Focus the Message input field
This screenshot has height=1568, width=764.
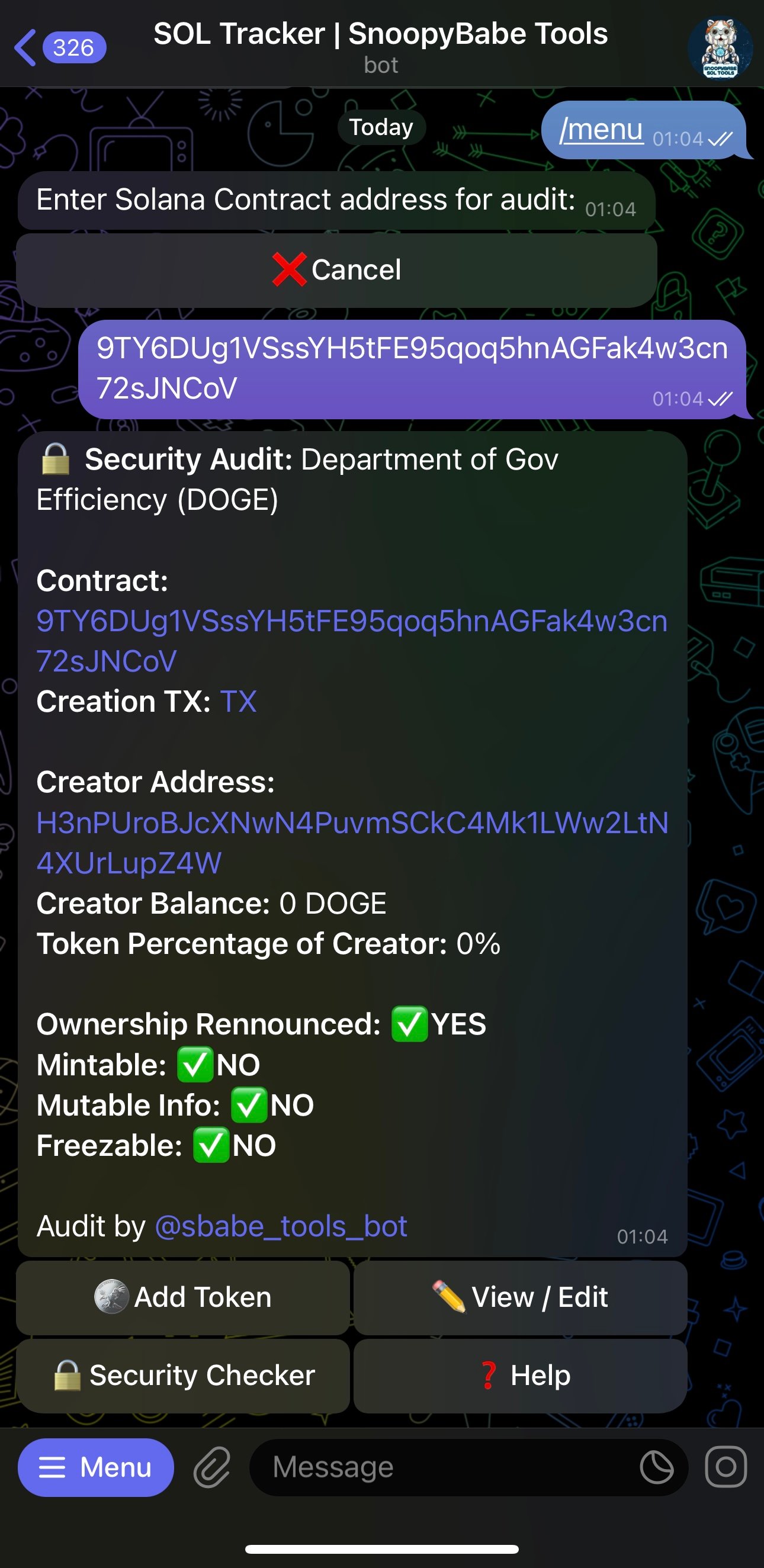tap(444, 1467)
